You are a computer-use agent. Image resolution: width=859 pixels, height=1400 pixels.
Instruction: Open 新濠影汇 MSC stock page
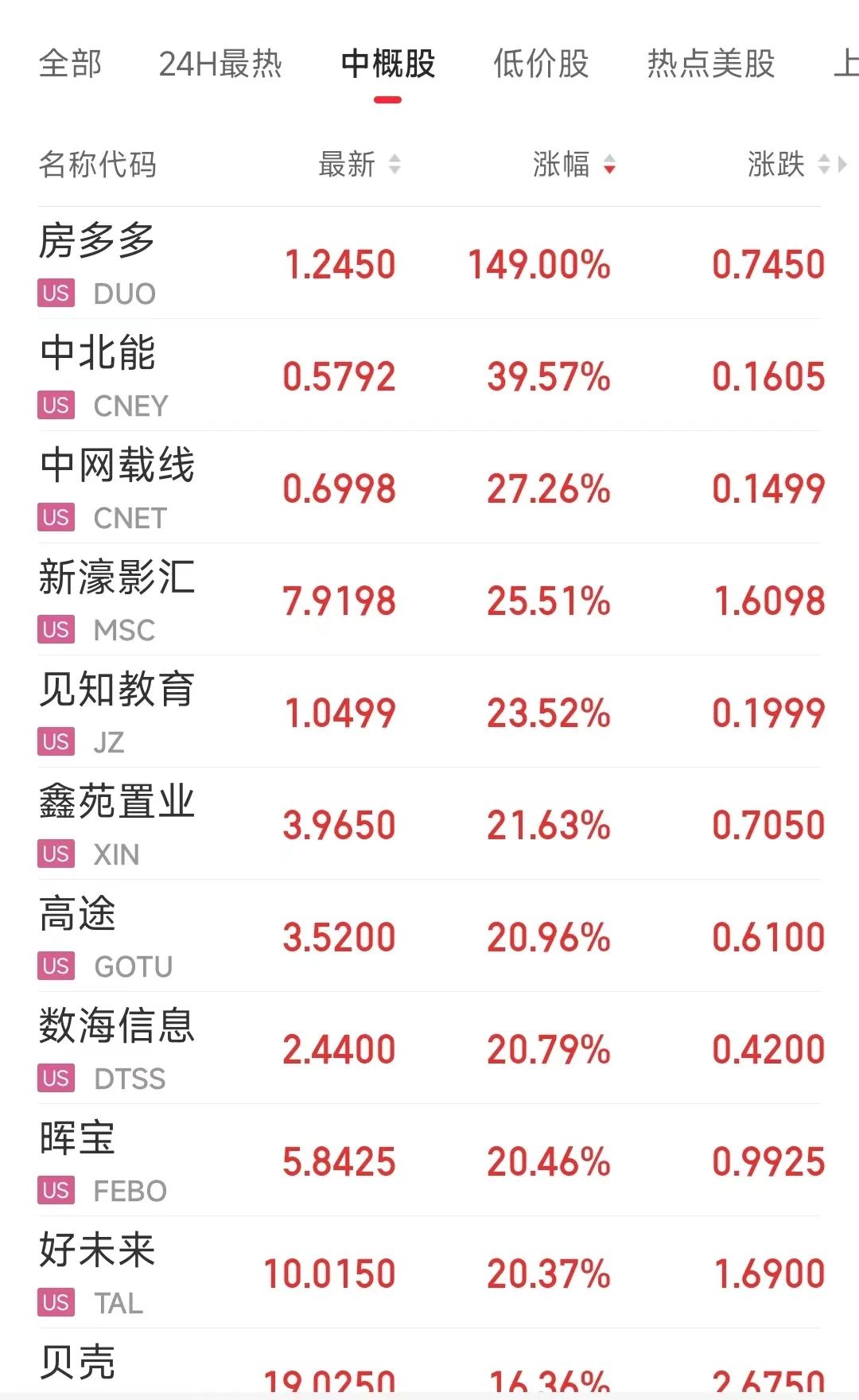(429, 600)
